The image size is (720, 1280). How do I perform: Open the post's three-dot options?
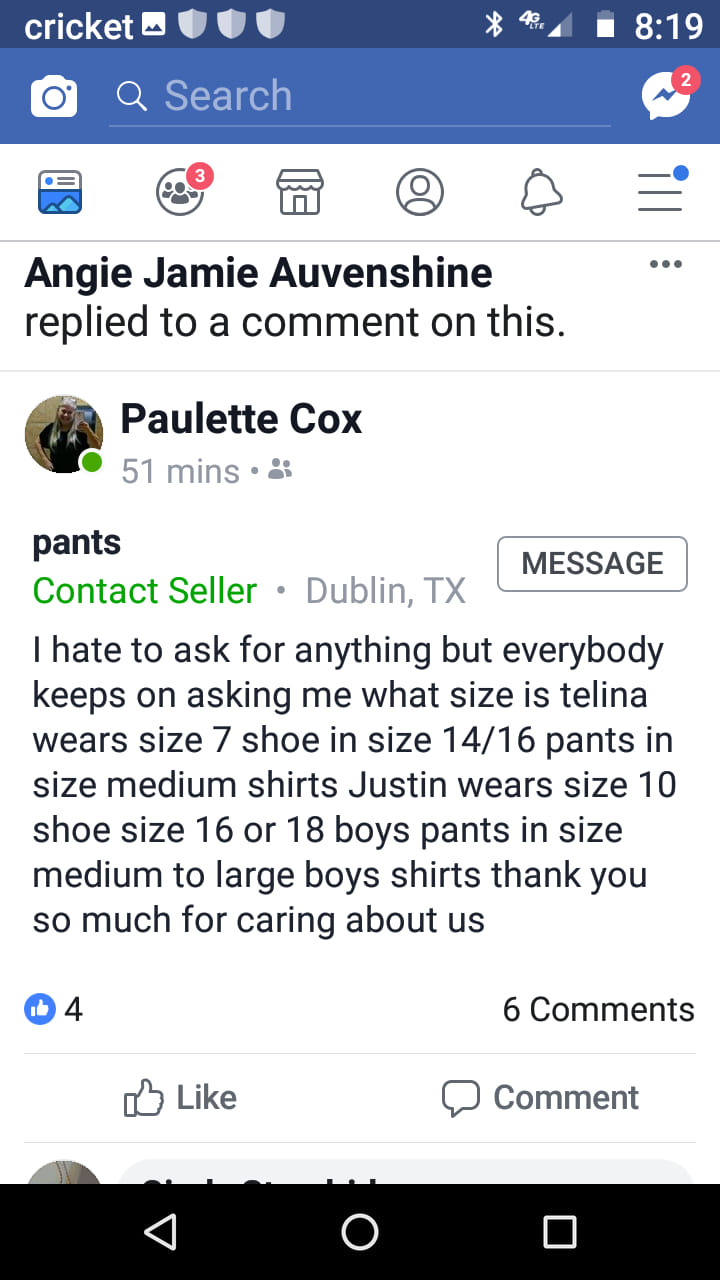click(665, 265)
